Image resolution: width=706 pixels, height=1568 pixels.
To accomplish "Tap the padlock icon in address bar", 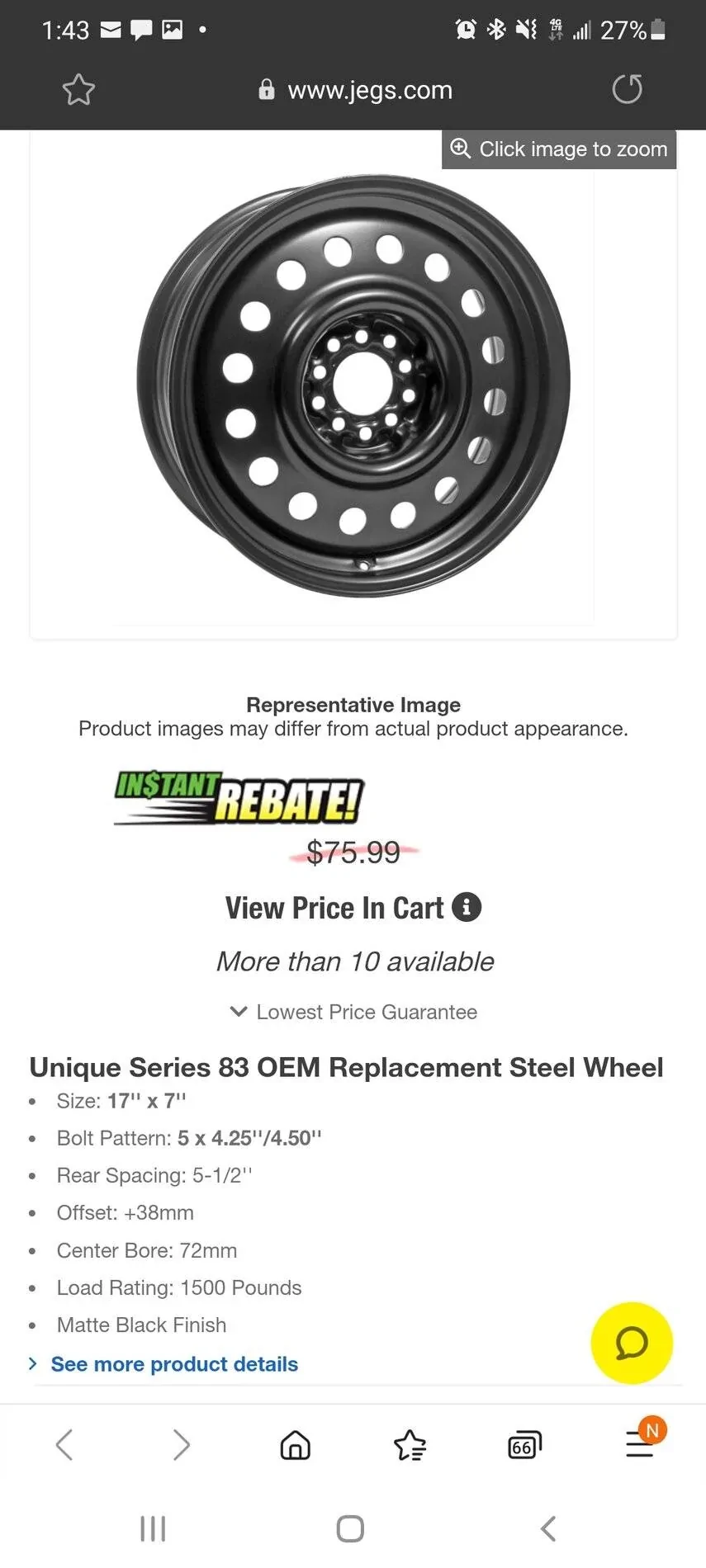I will pyautogui.click(x=266, y=89).
